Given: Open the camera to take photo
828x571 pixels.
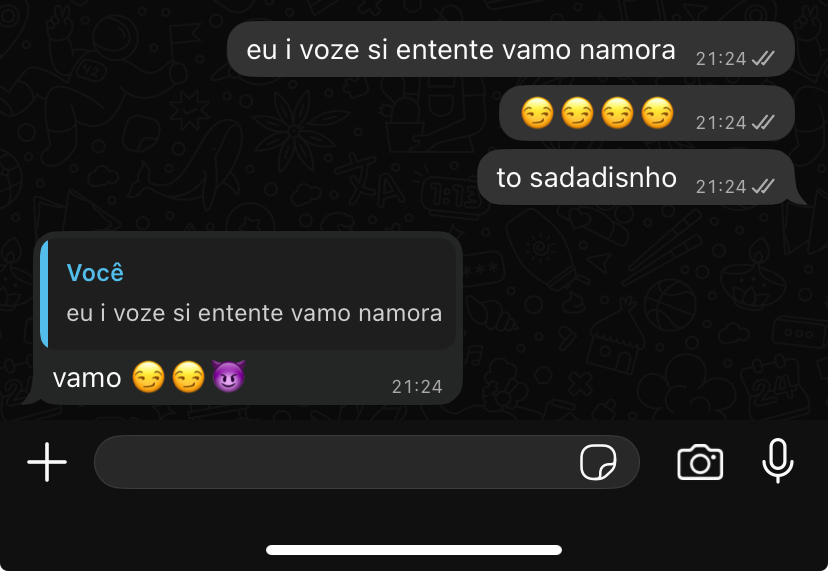Looking at the screenshot, I should coord(700,462).
